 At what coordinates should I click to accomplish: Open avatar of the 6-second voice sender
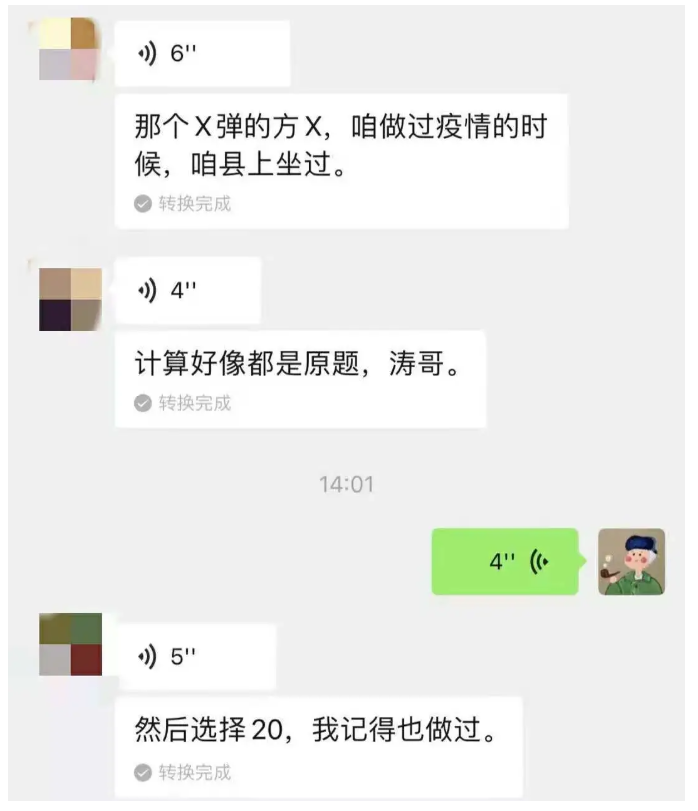tap(70, 48)
